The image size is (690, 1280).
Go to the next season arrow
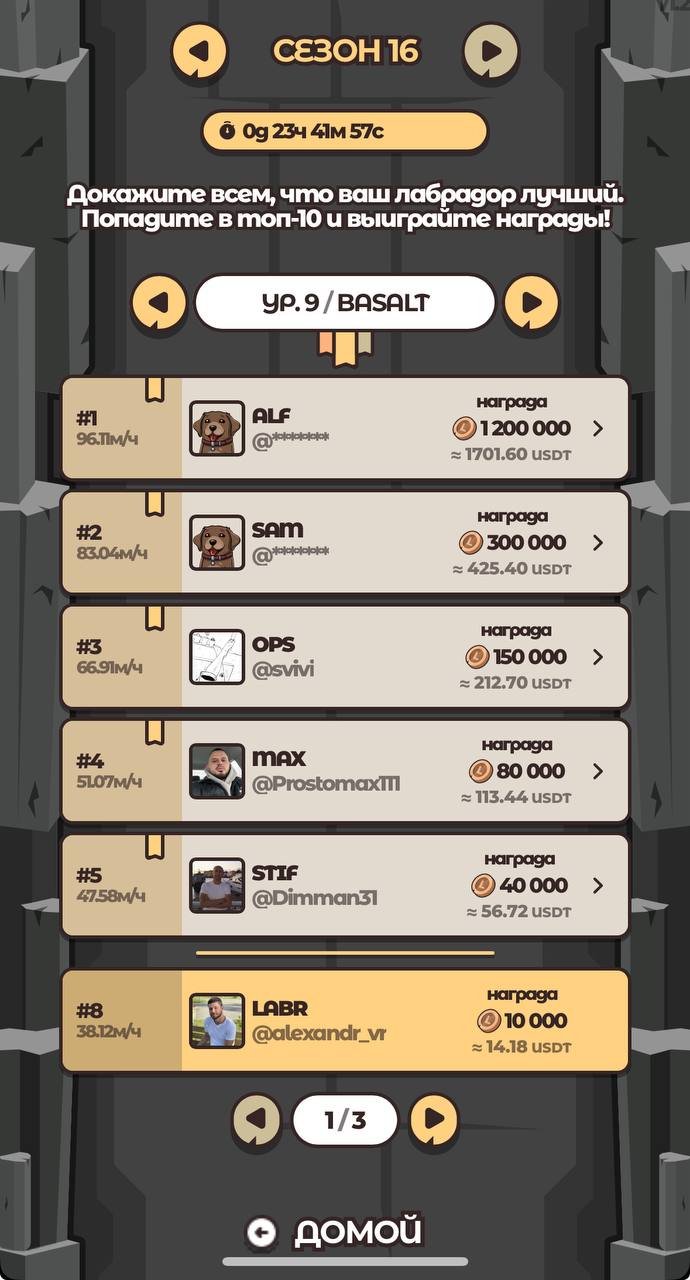click(491, 50)
